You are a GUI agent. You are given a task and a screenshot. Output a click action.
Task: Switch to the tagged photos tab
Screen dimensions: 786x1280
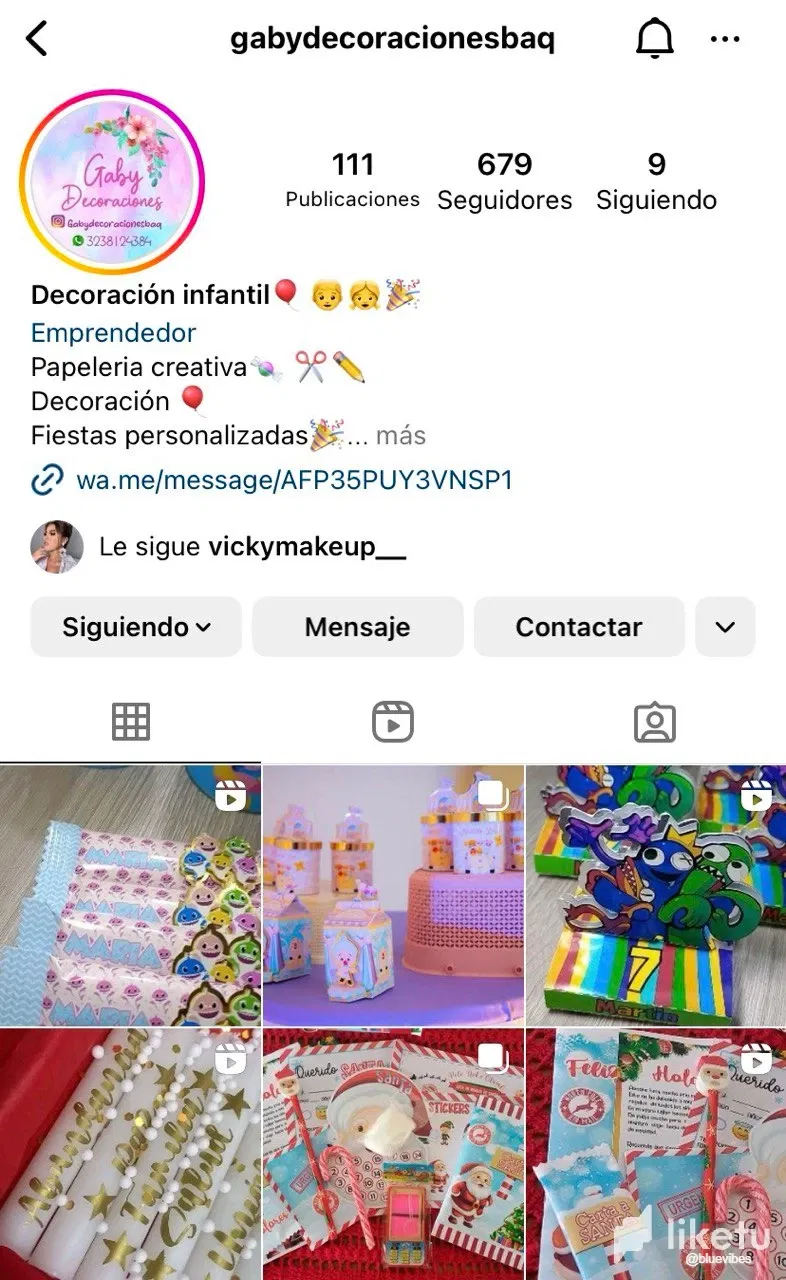point(655,721)
